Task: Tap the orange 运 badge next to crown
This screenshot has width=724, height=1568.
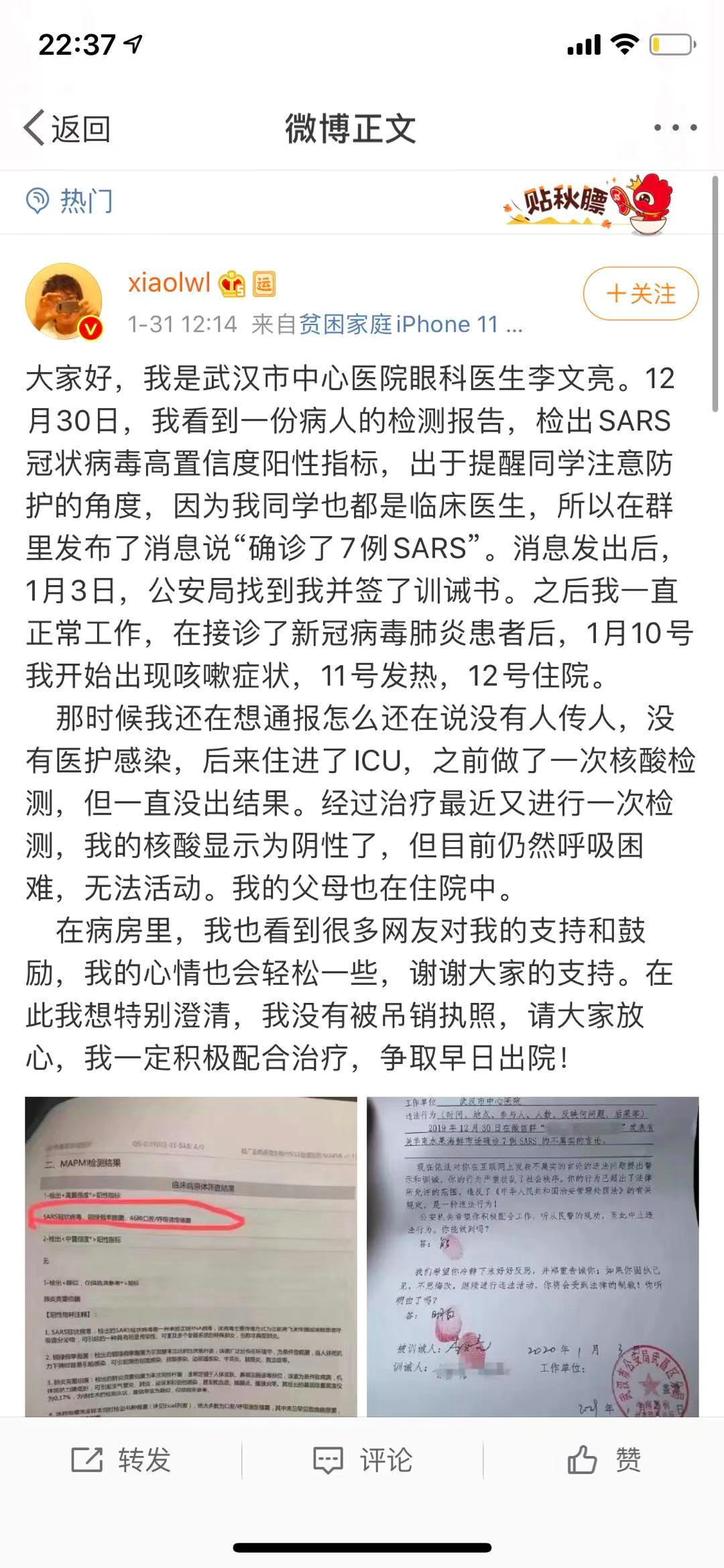Action: pos(263,285)
